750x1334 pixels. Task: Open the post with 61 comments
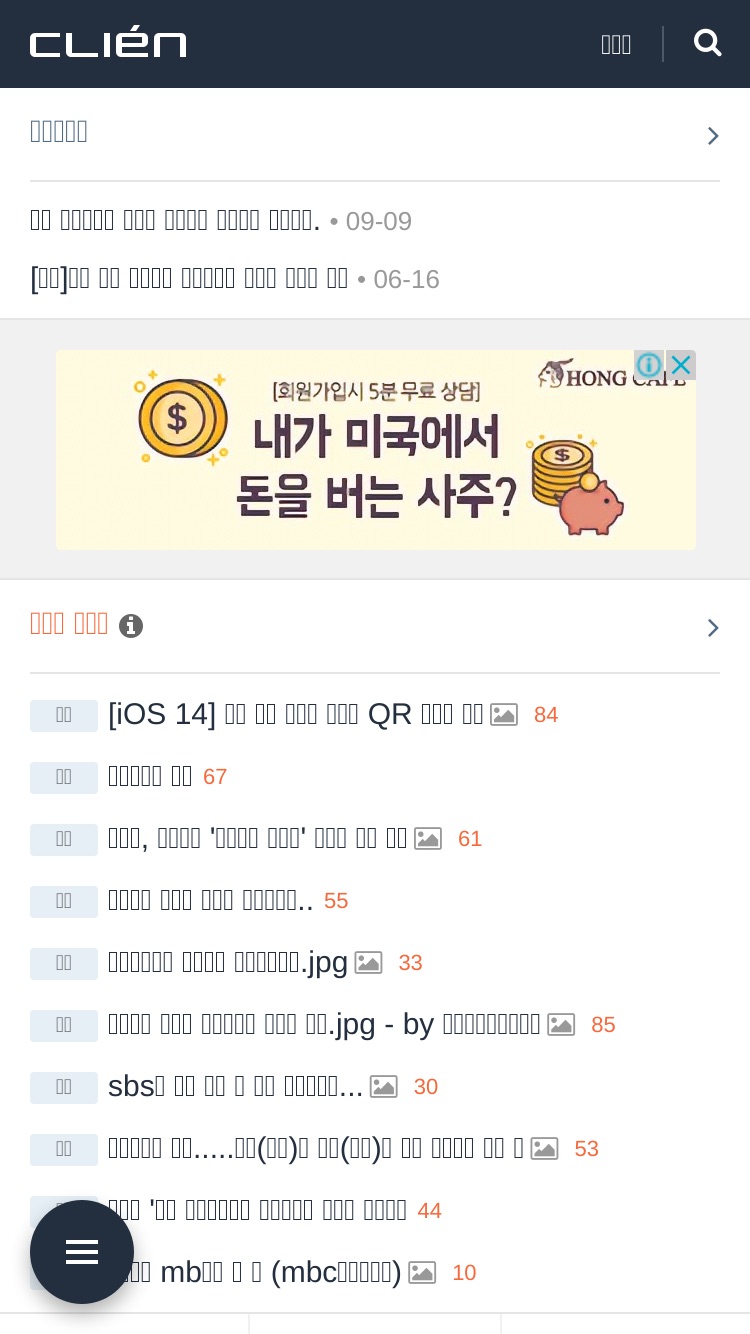pos(258,838)
